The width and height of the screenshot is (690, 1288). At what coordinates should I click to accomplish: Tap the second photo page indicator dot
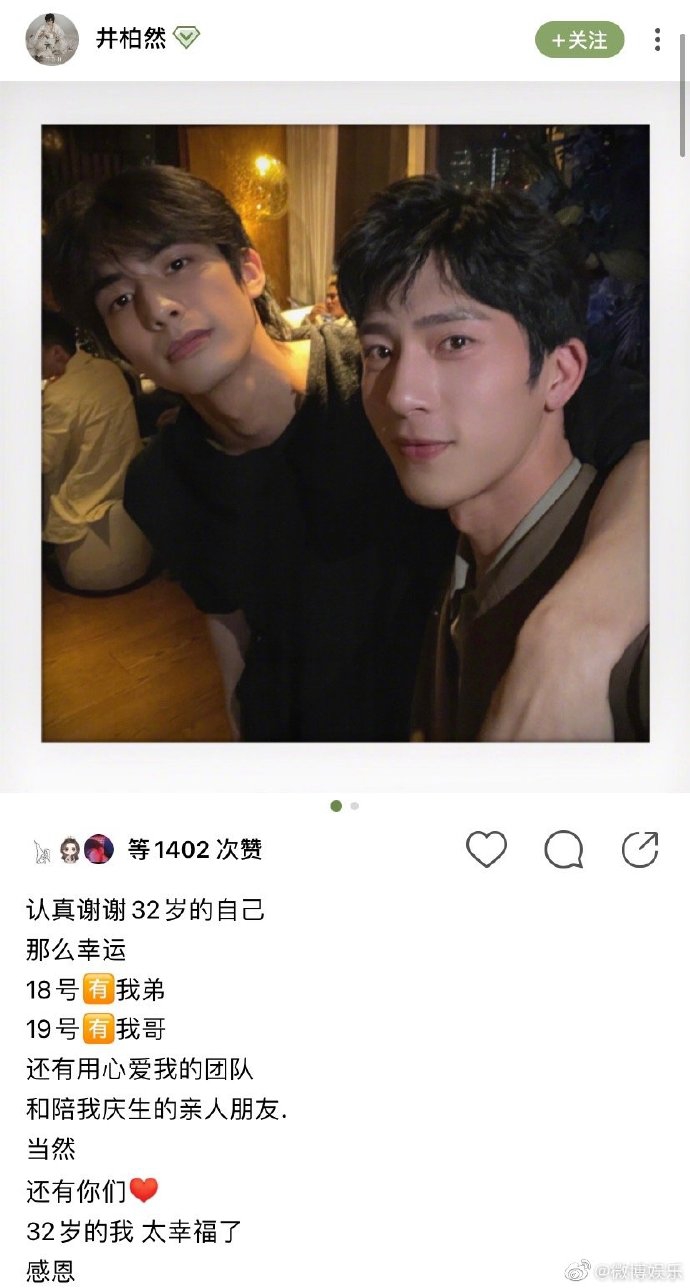click(x=355, y=806)
